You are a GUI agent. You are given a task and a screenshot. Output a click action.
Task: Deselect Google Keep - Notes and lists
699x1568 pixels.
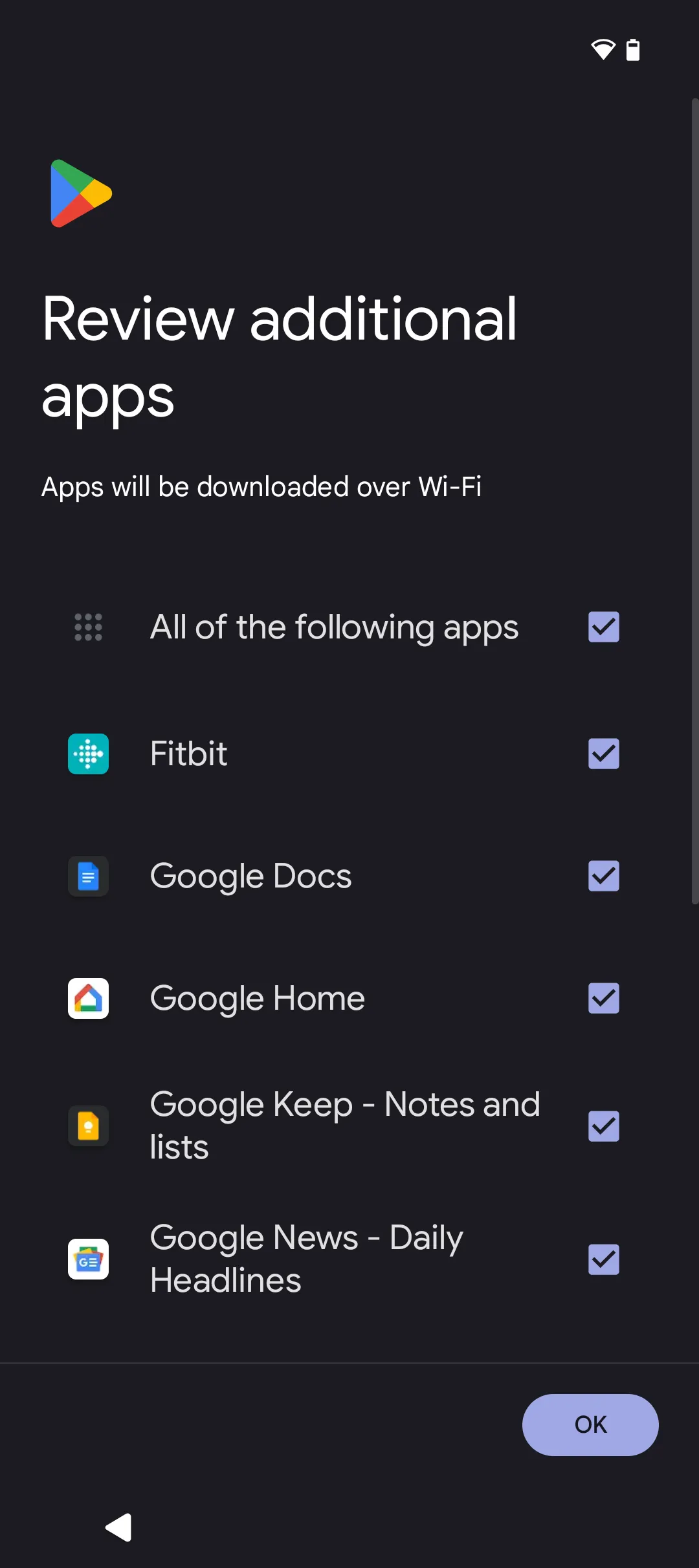[603, 1126]
